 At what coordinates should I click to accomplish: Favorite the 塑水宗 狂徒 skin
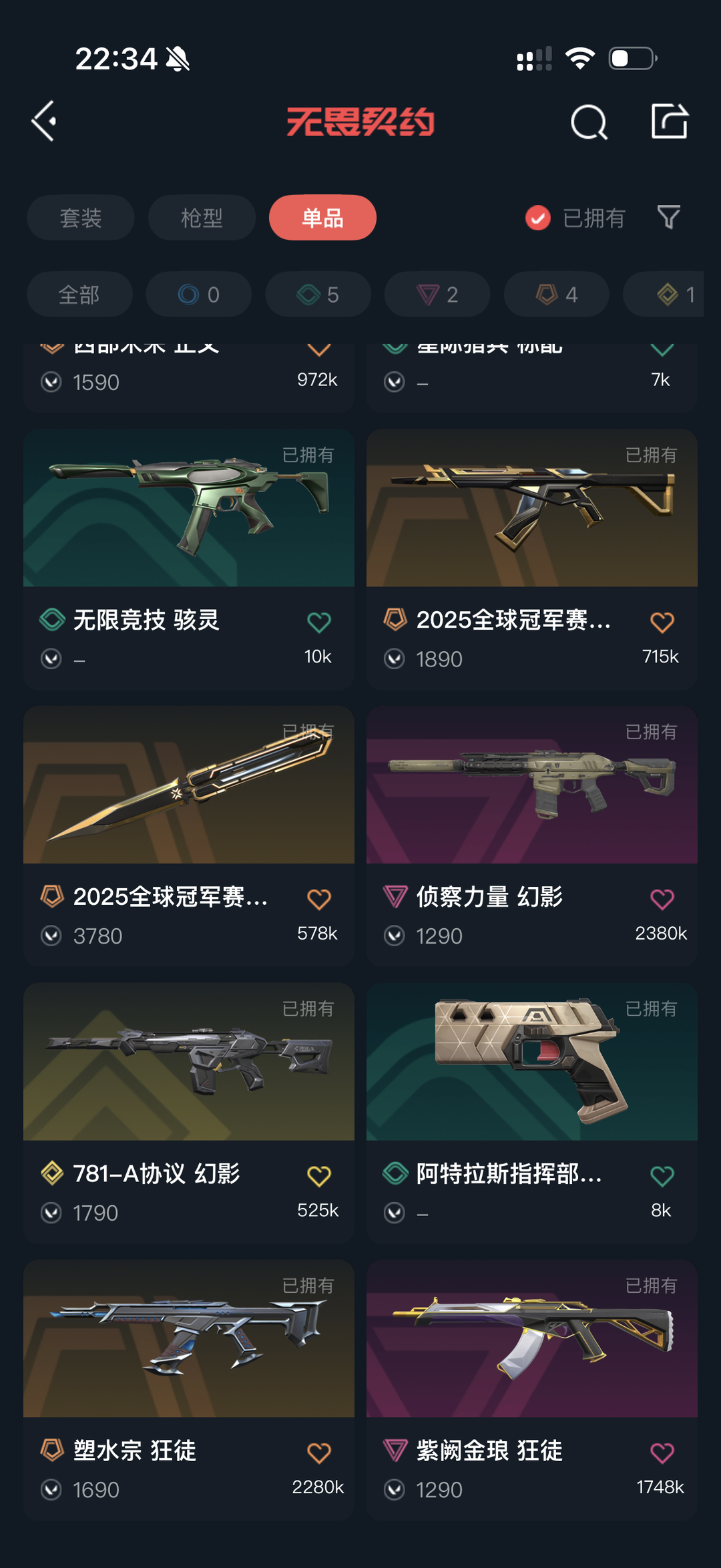coord(318,1453)
